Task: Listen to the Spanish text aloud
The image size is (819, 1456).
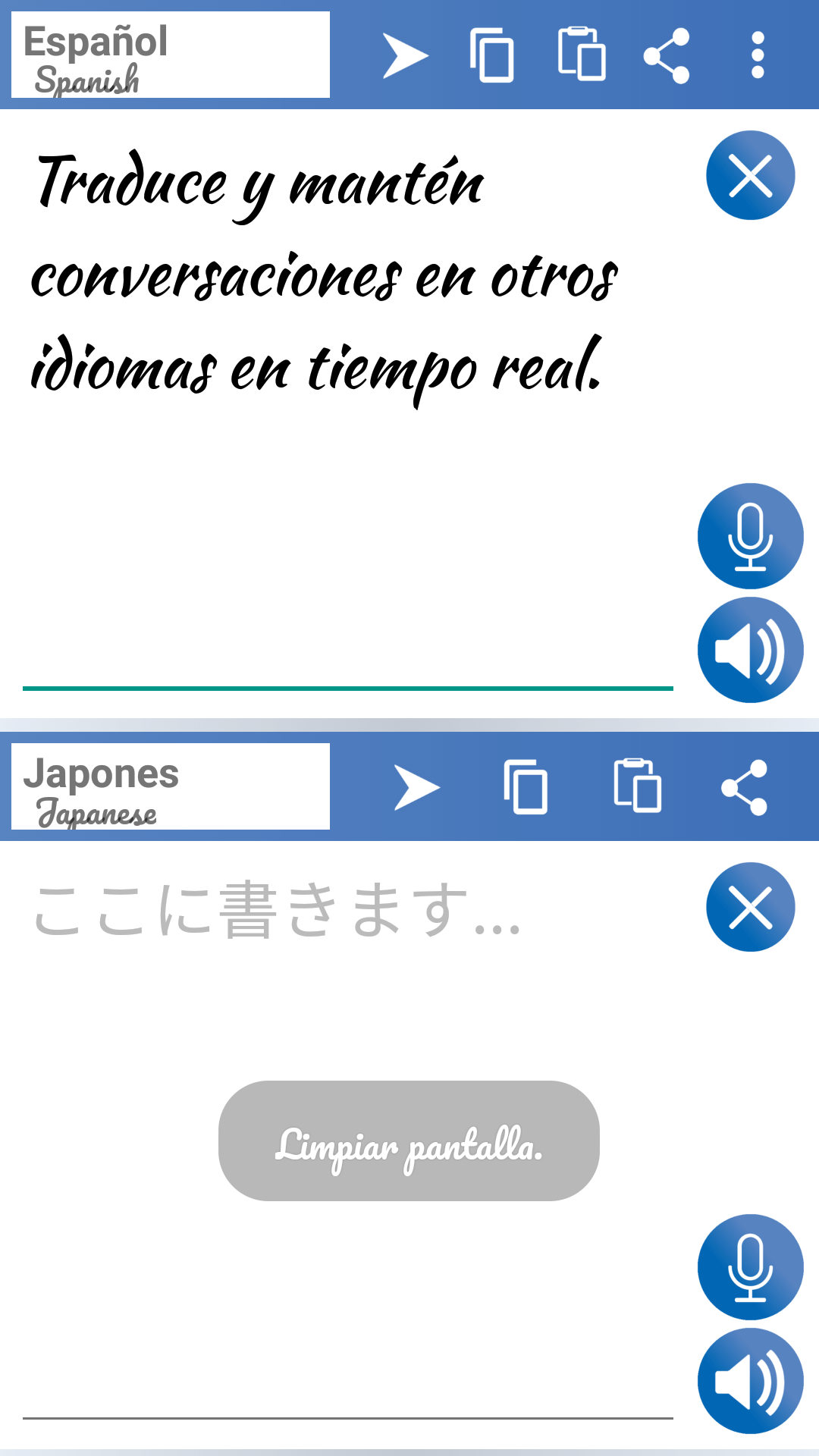Action: (x=751, y=650)
